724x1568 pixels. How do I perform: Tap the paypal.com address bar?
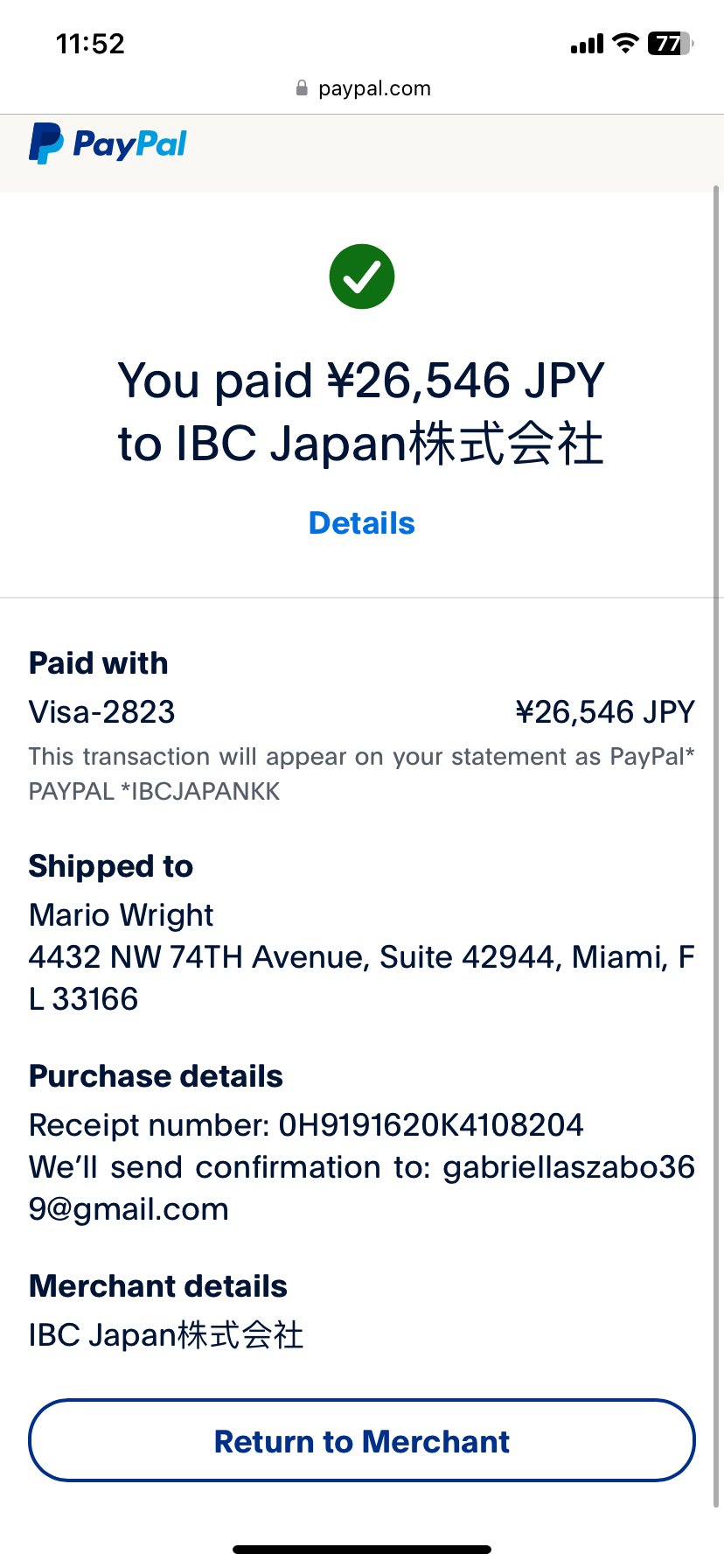click(x=362, y=88)
